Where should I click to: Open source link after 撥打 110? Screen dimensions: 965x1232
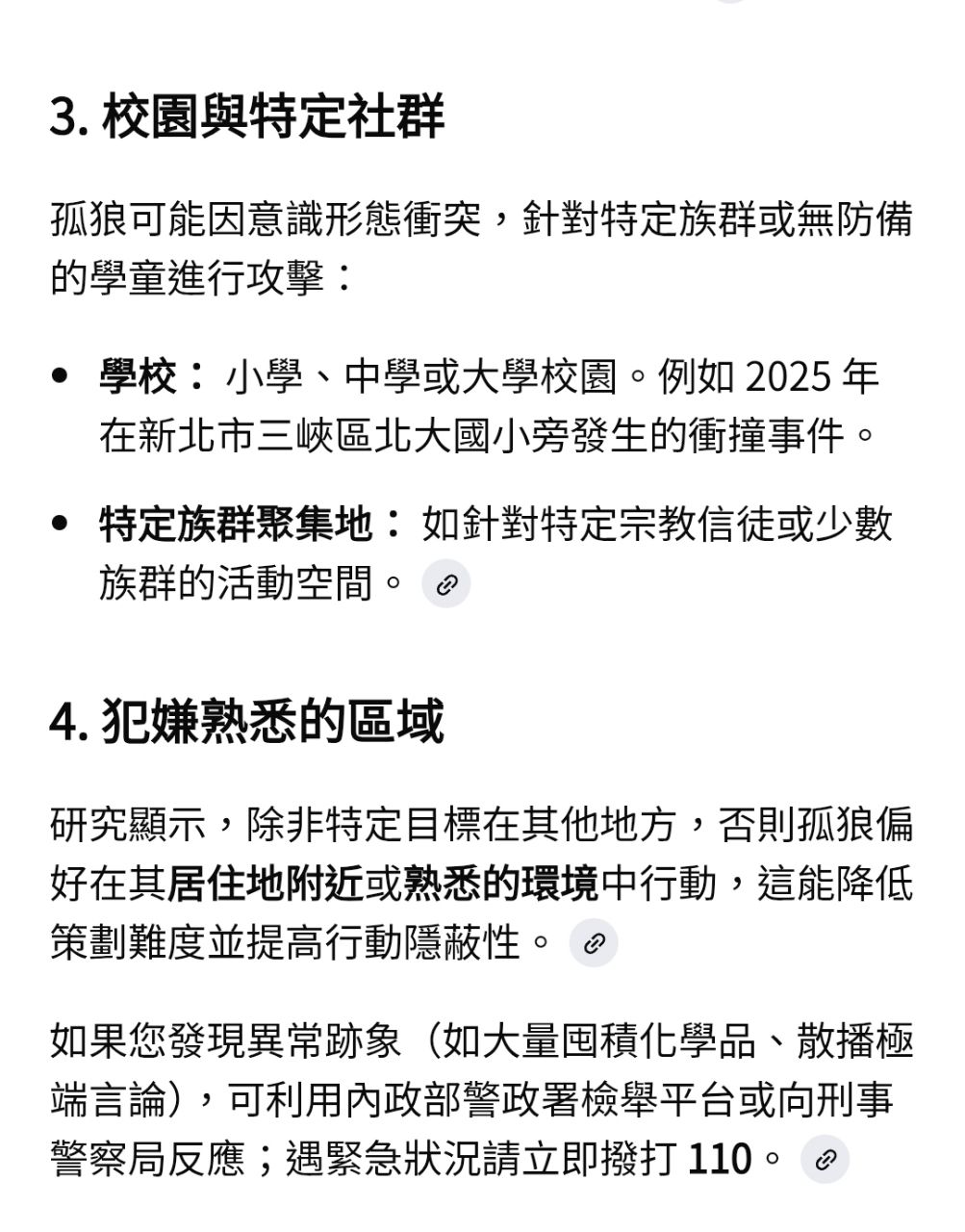[x=825, y=1160]
